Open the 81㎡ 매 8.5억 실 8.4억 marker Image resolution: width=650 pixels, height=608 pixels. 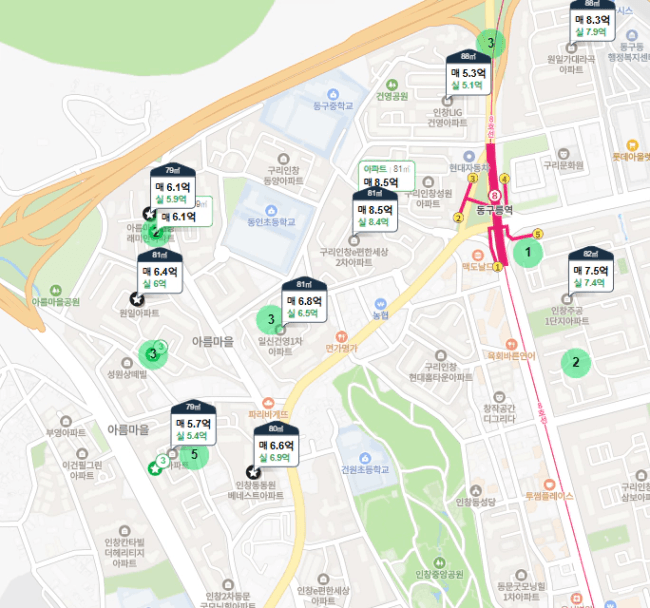(x=375, y=210)
